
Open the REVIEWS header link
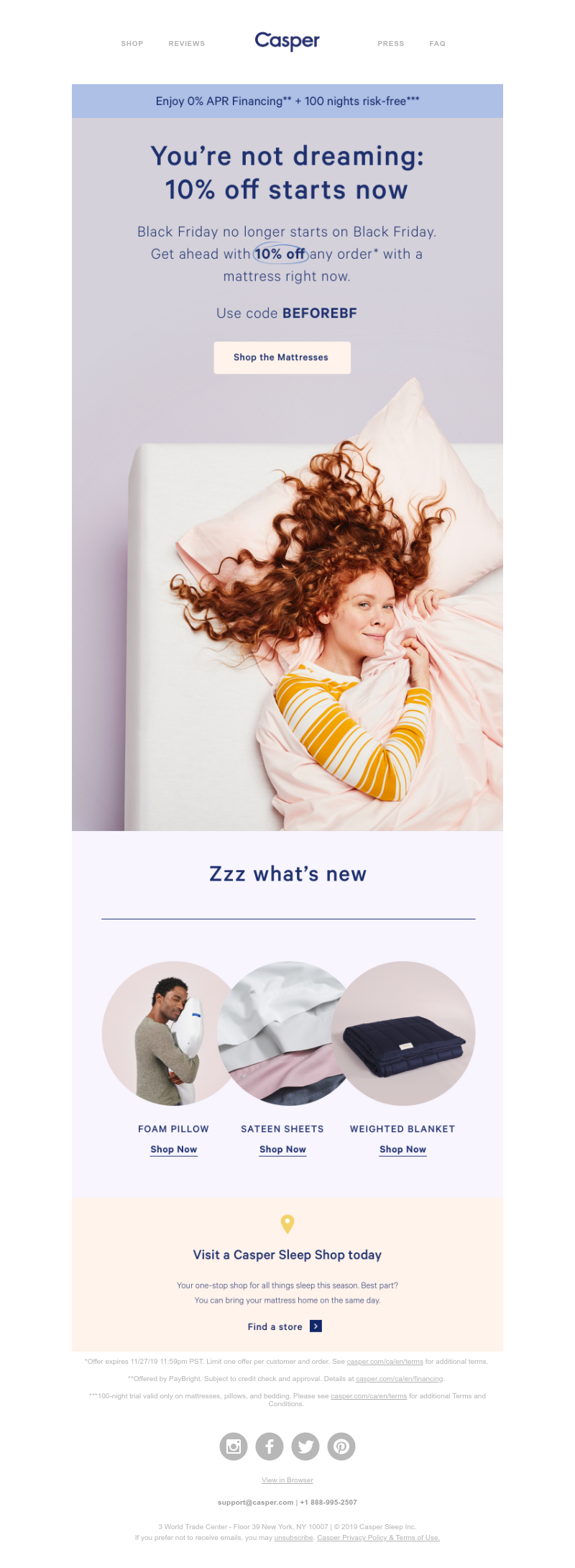(187, 44)
